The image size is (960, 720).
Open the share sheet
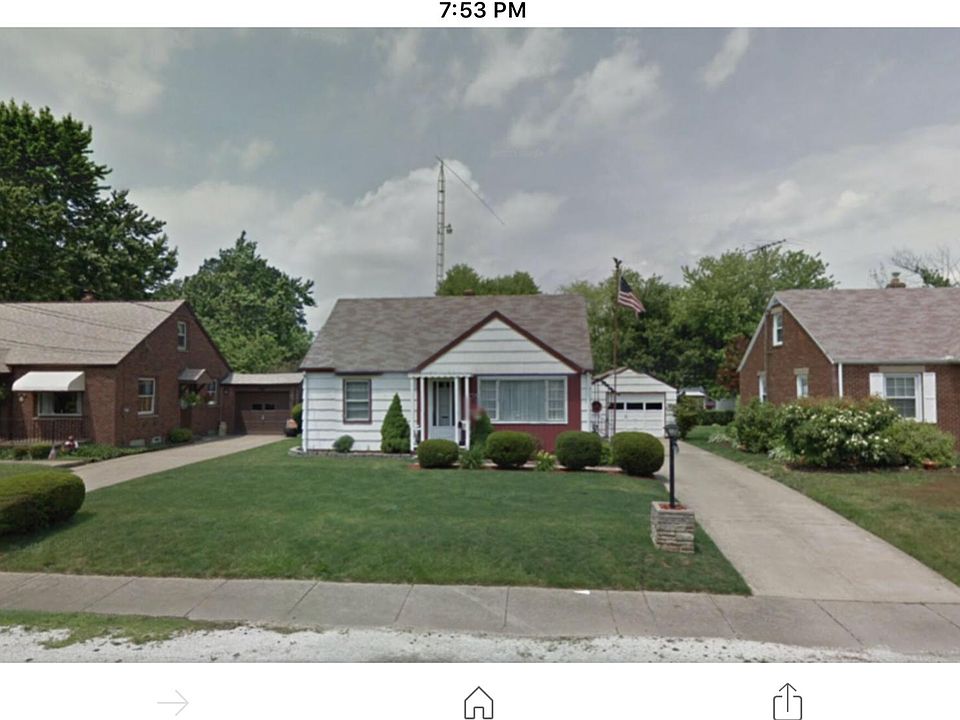787,701
